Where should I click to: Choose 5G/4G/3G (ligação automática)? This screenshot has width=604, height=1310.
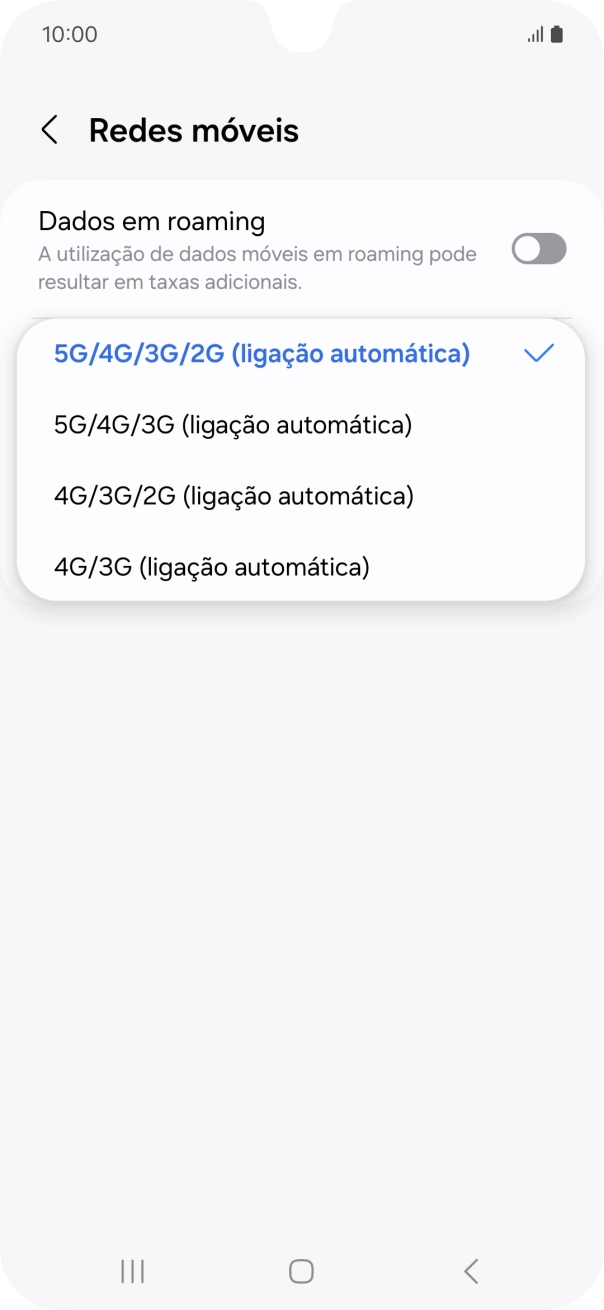click(301, 425)
